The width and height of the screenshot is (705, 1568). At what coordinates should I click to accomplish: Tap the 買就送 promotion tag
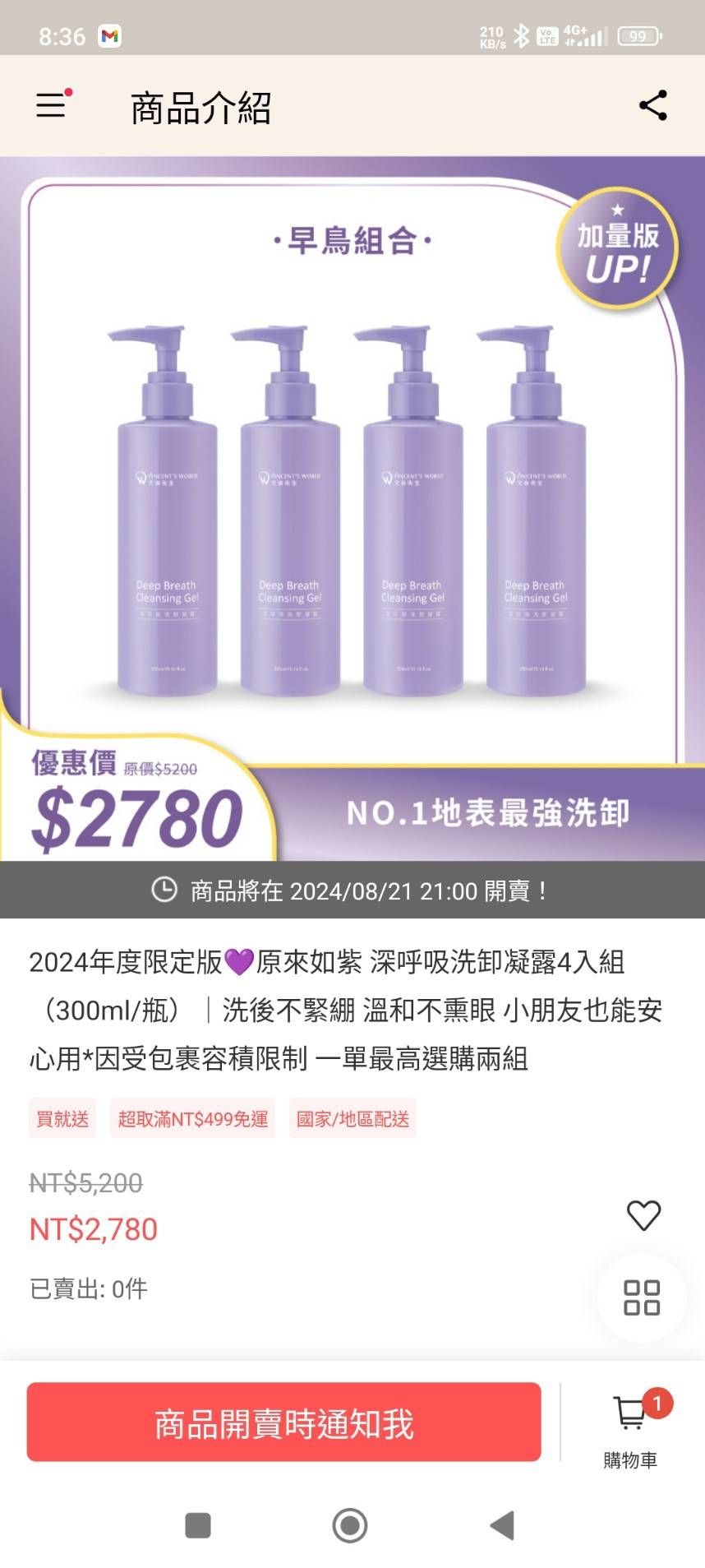coord(62,1118)
